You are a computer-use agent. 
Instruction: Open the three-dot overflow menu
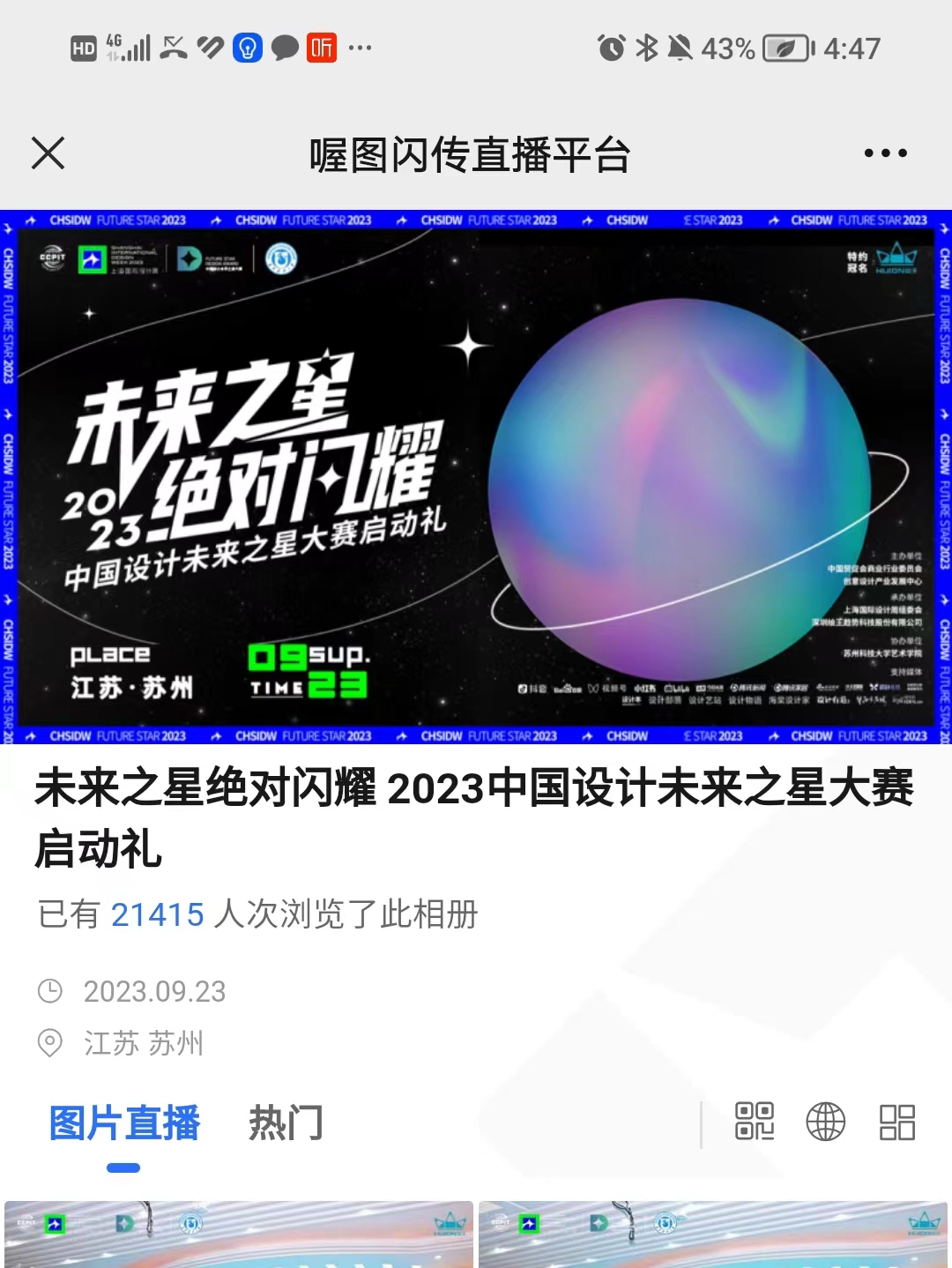885,153
